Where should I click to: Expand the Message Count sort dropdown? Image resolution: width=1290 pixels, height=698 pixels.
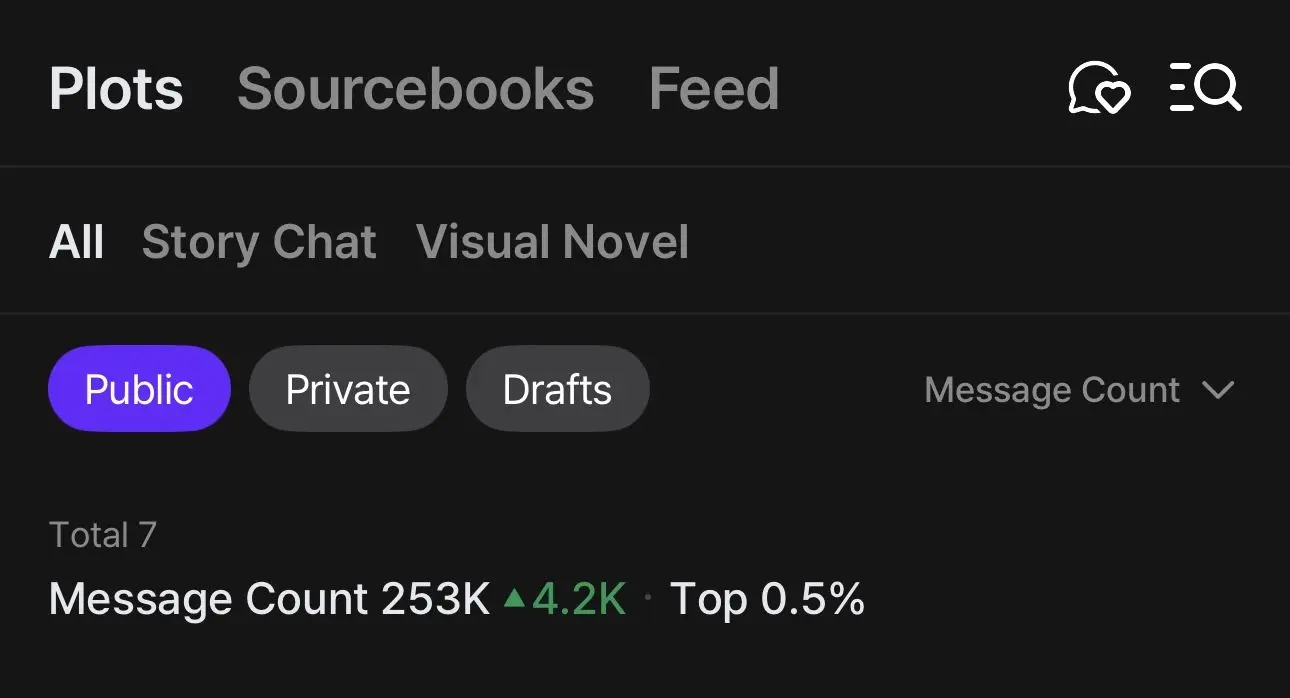coord(1080,389)
